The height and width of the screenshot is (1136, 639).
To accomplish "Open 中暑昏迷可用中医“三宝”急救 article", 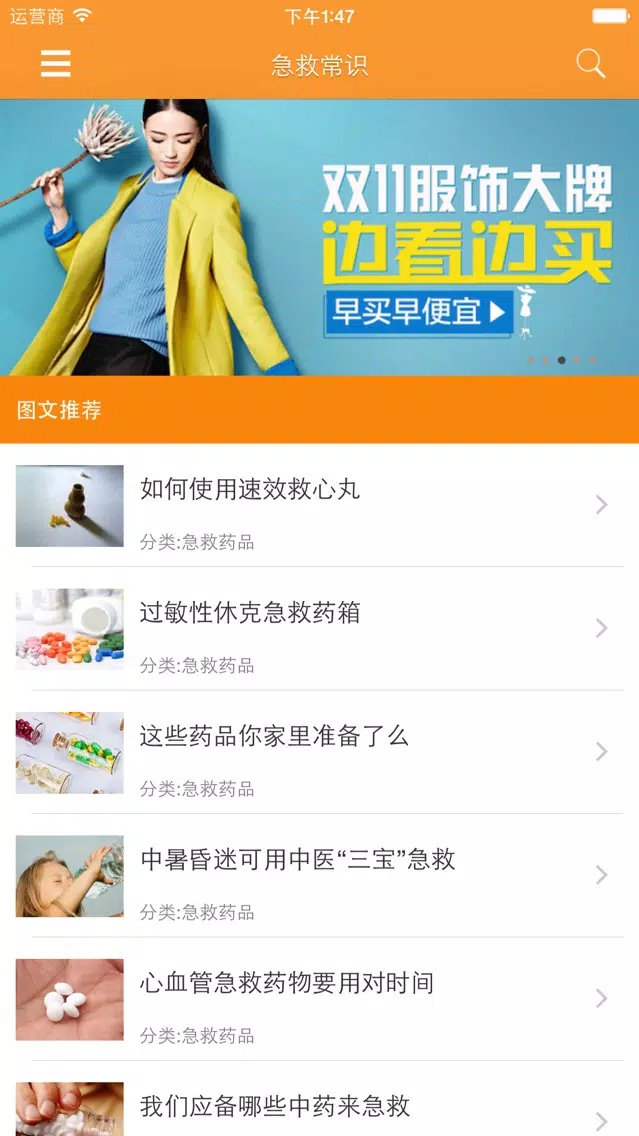I will click(319, 875).
